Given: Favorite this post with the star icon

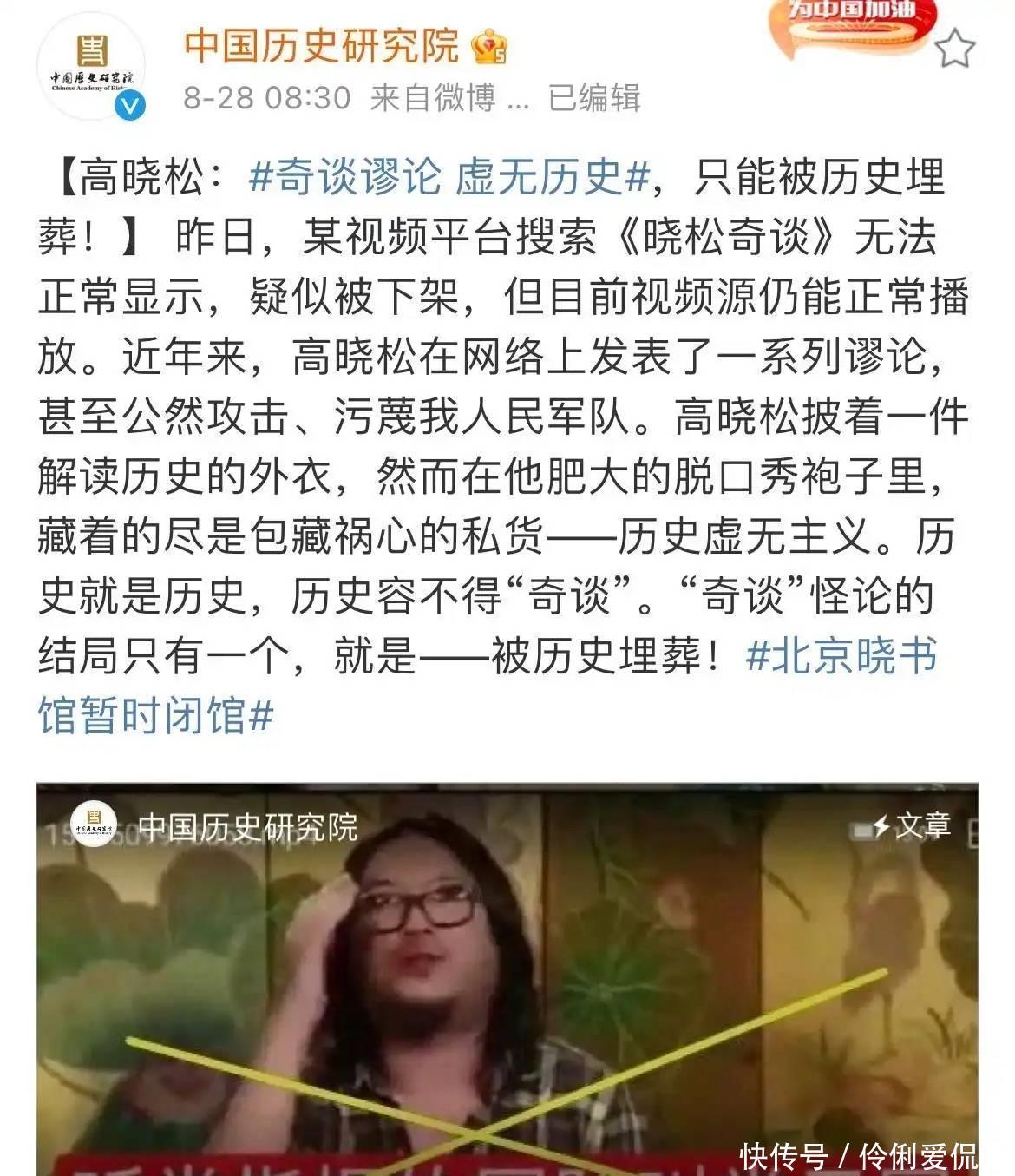Looking at the screenshot, I should coord(955,48).
